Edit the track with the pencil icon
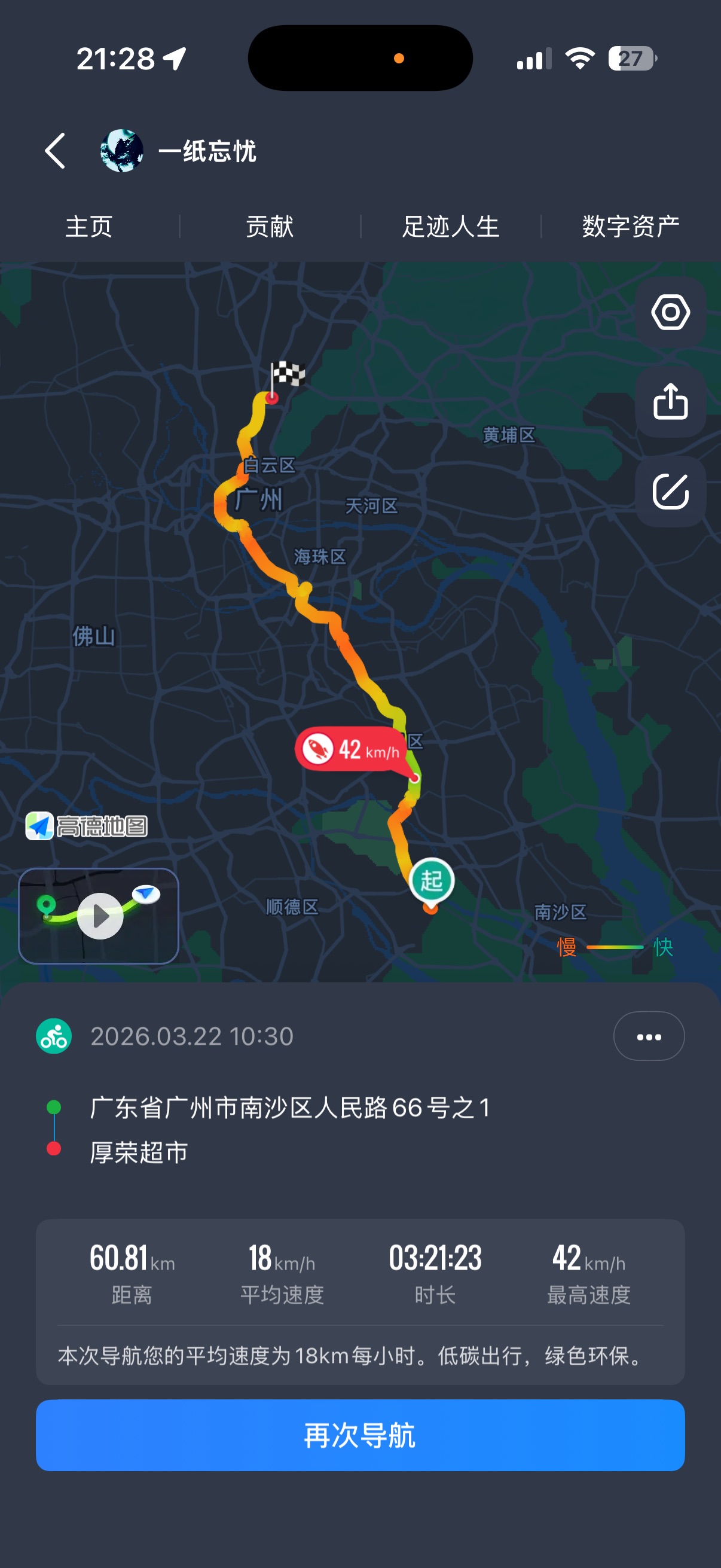 [670, 491]
